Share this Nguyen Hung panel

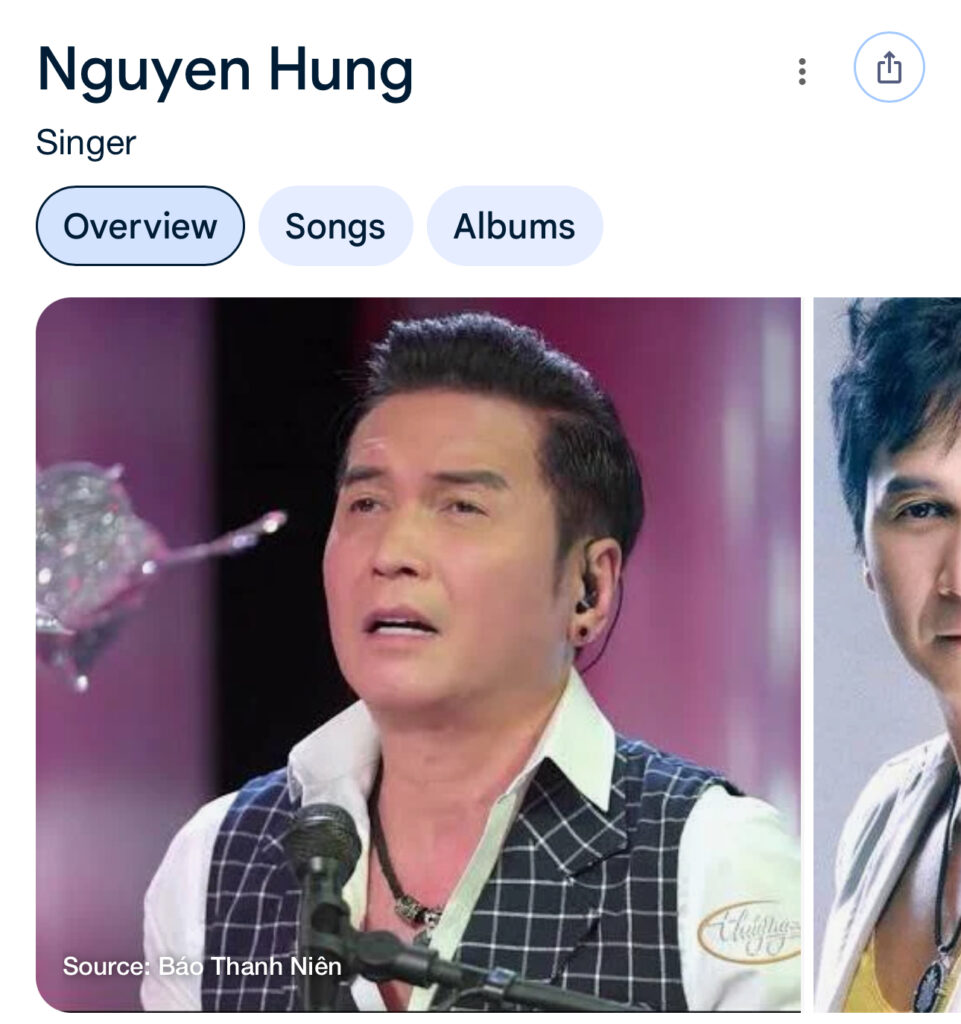pyautogui.click(x=888, y=68)
